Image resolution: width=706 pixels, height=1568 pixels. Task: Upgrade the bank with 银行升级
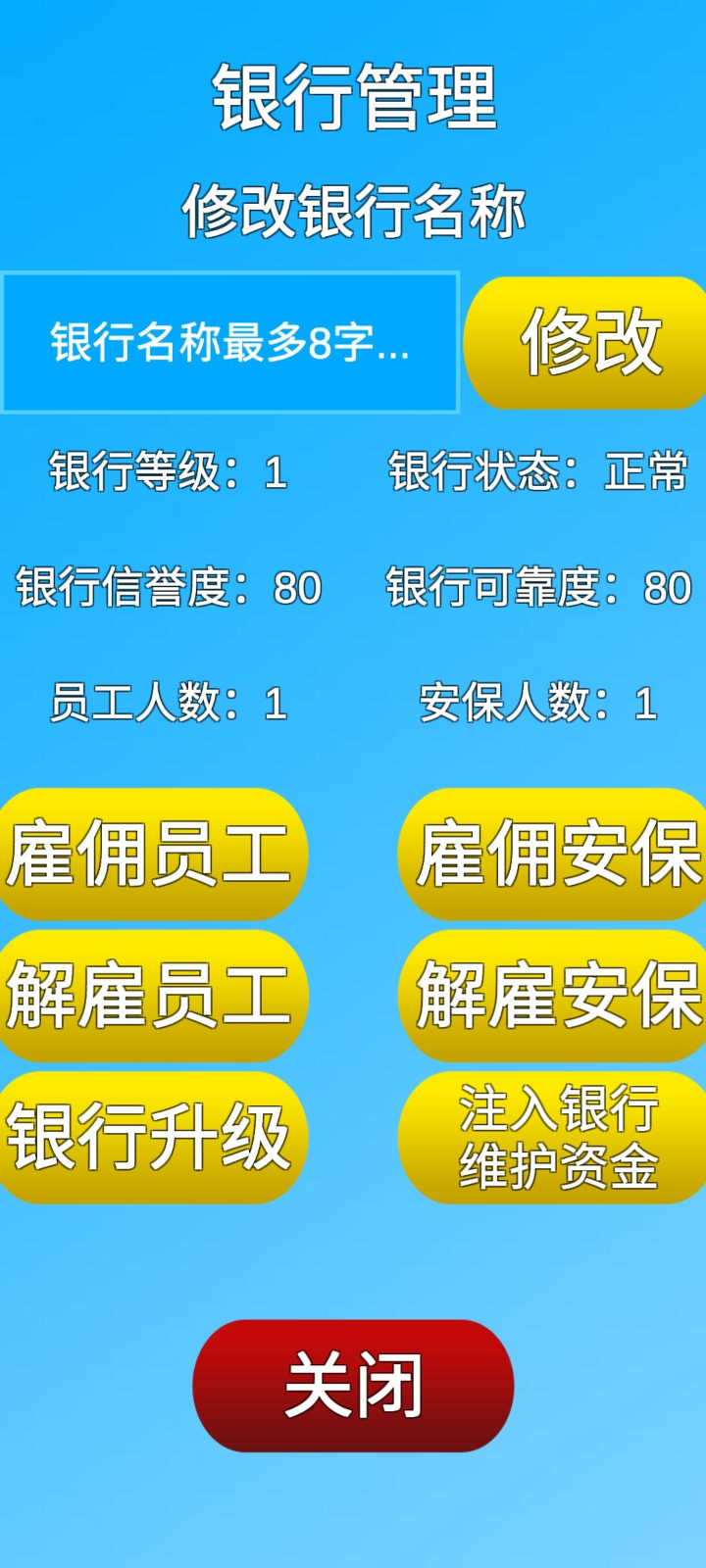150,1137
